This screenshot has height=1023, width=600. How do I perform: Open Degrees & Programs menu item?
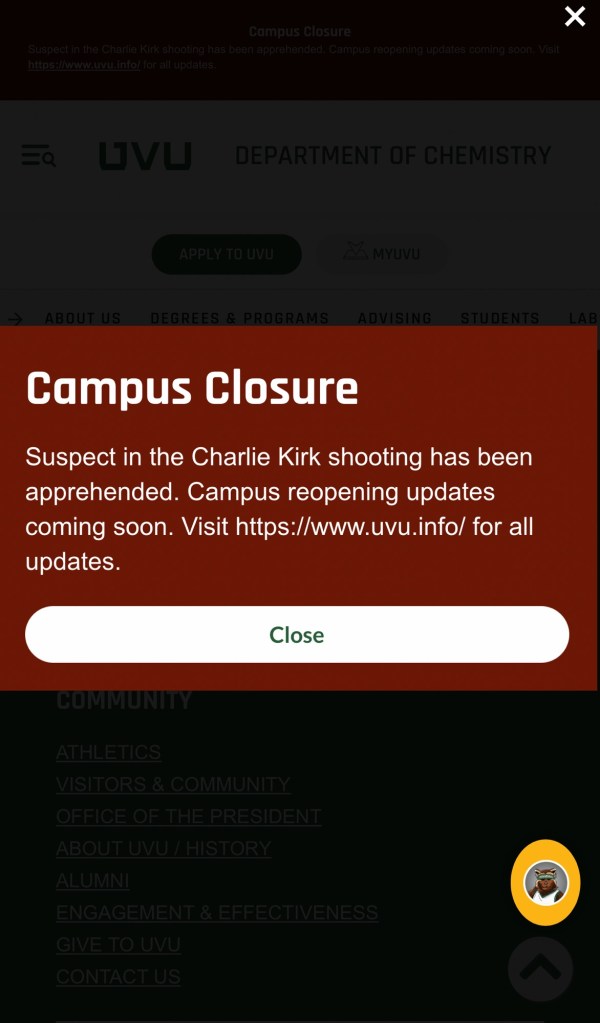pos(239,318)
